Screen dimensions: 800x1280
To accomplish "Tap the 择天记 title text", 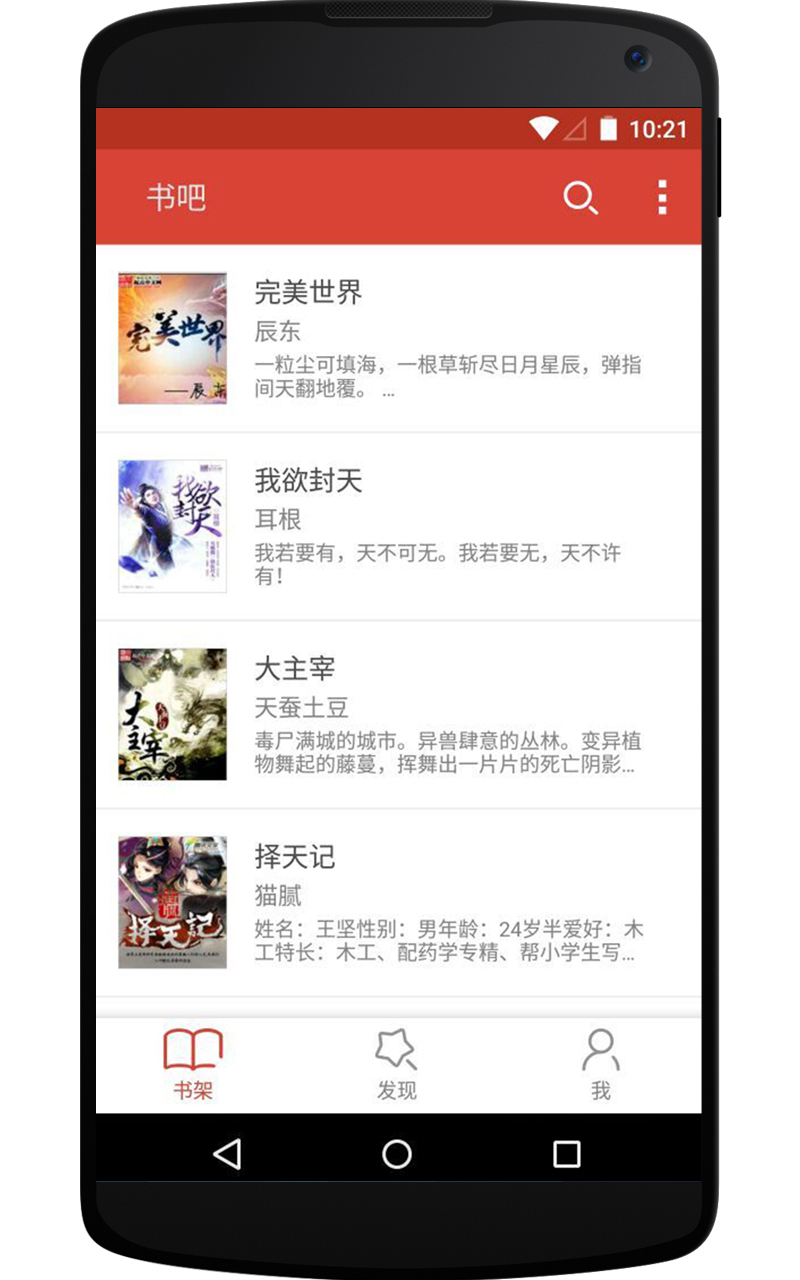I will click(x=295, y=857).
